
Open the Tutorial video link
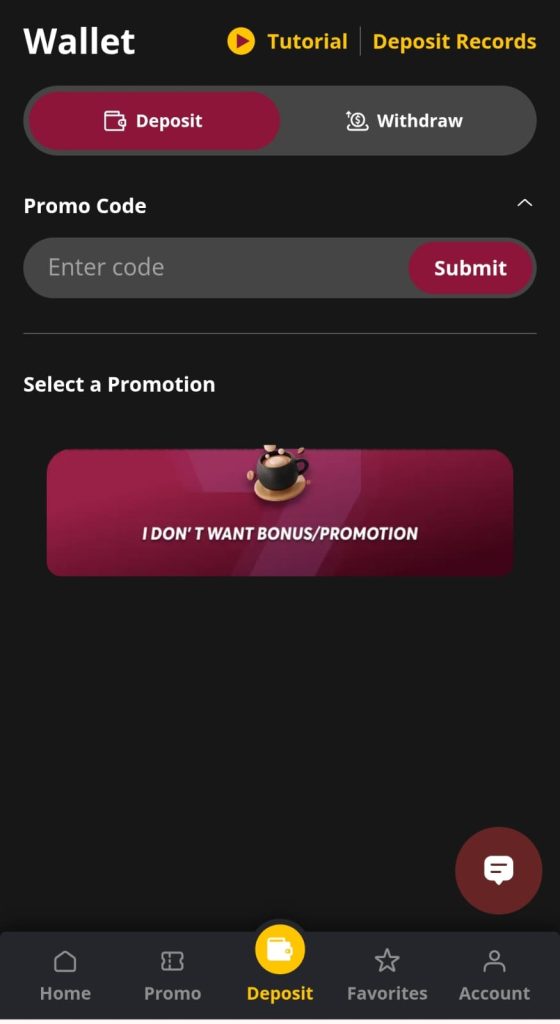coord(287,42)
